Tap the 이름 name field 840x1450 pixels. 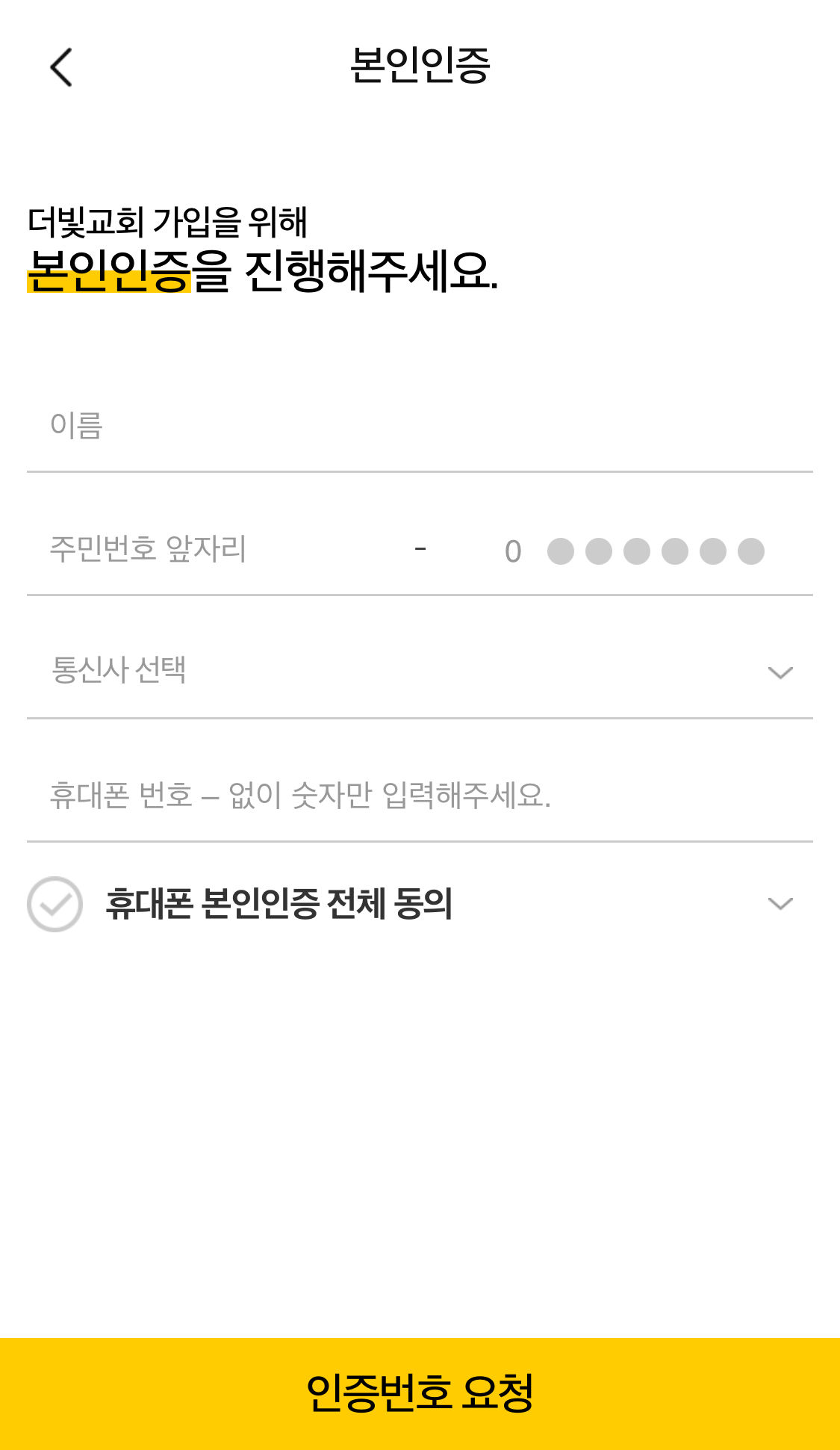tap(420, 425)
